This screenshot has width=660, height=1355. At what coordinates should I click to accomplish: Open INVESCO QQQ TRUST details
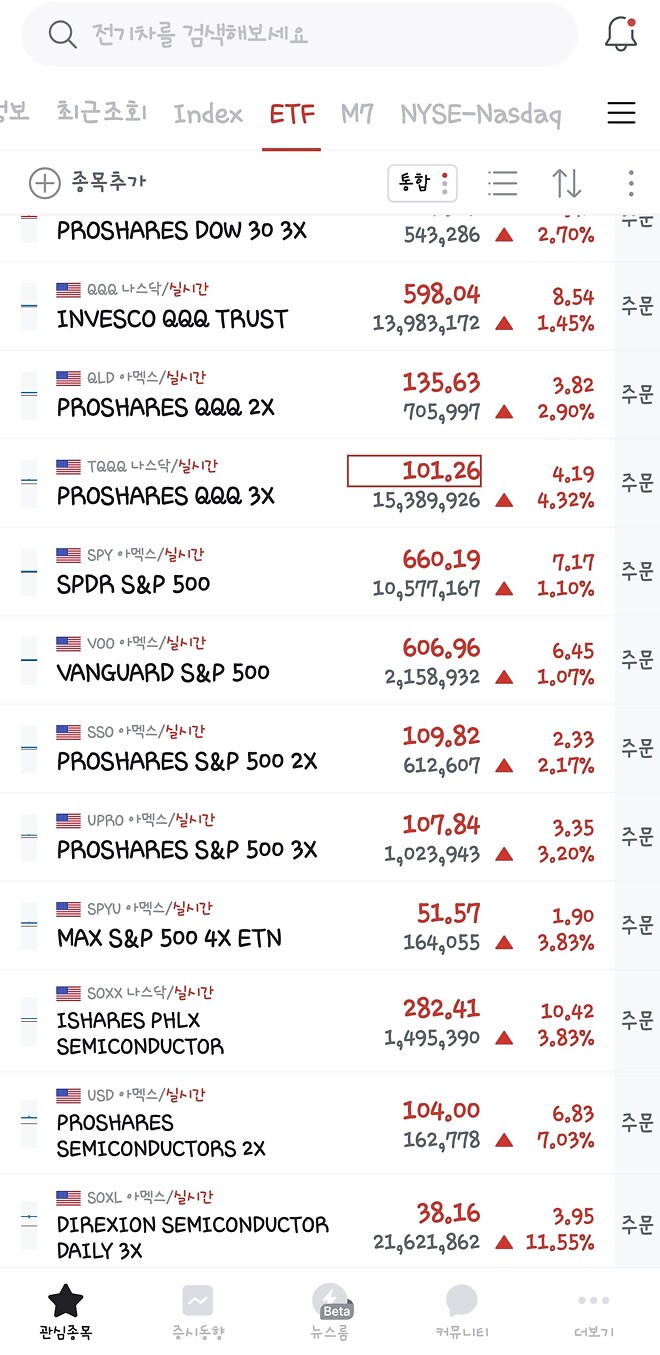(x=172, y=320)
